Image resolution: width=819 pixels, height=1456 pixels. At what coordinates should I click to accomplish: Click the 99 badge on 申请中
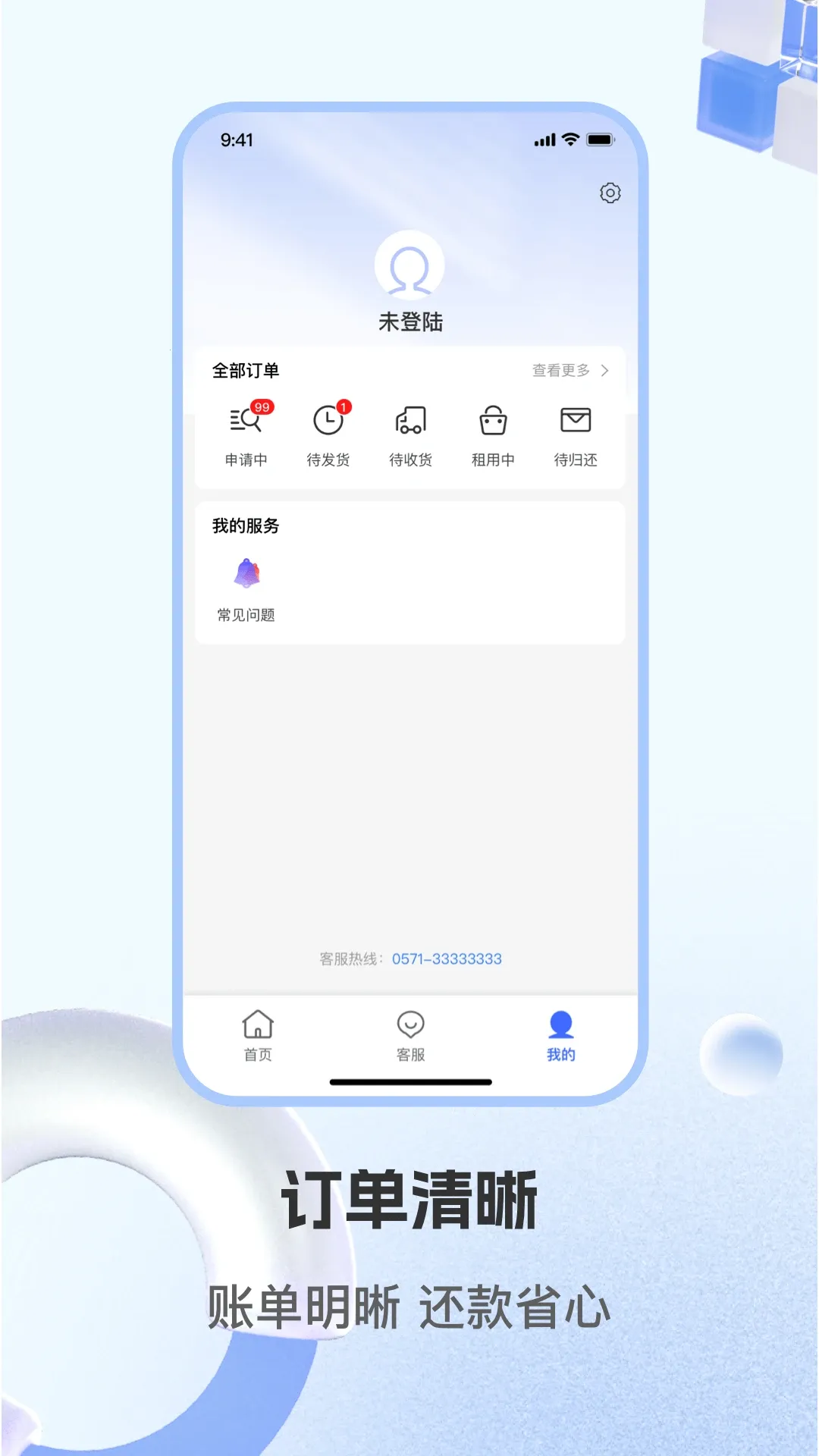[263, 406]
